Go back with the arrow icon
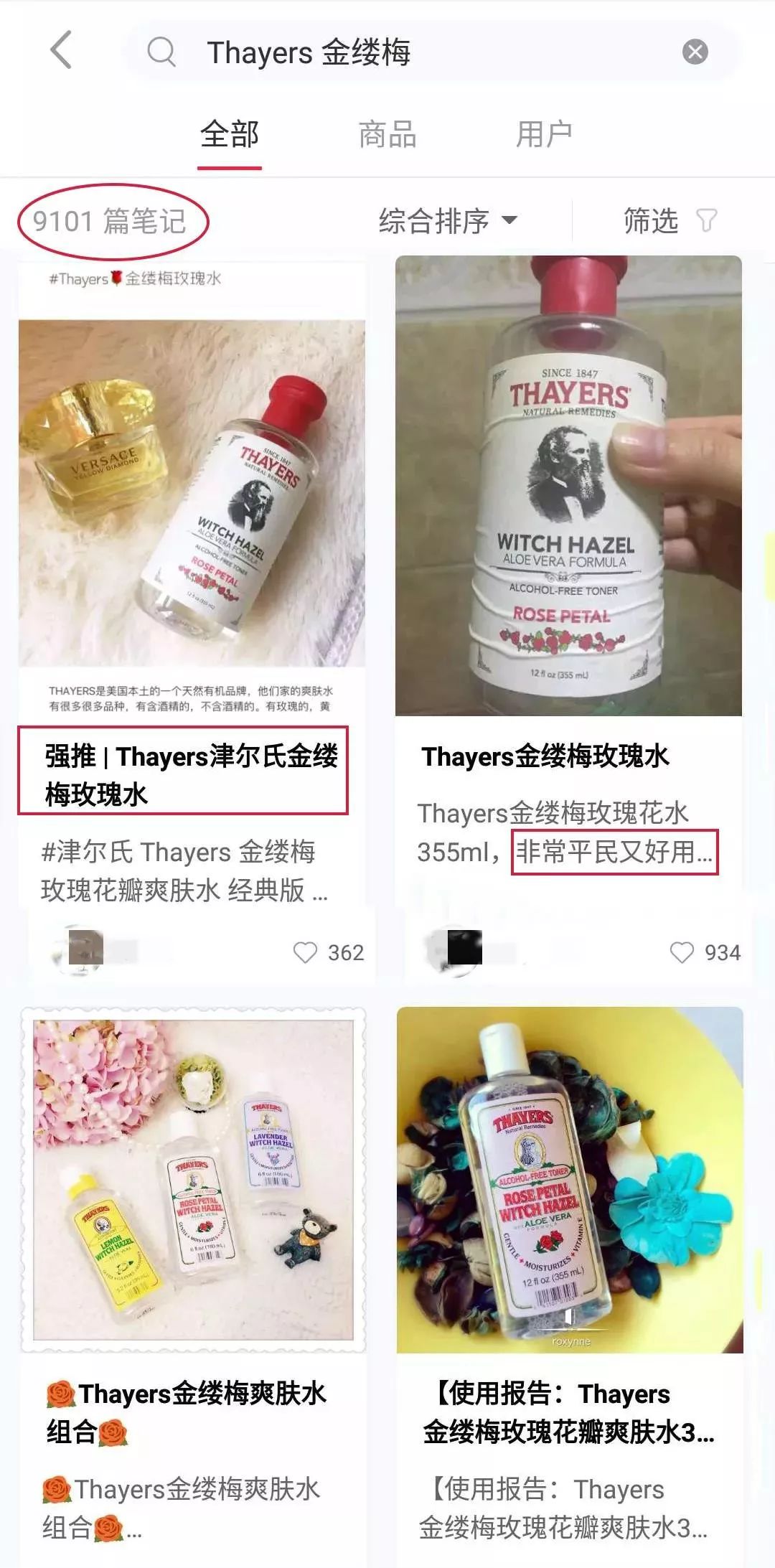This screenshot has height=1568, width=775. point(62,50)
